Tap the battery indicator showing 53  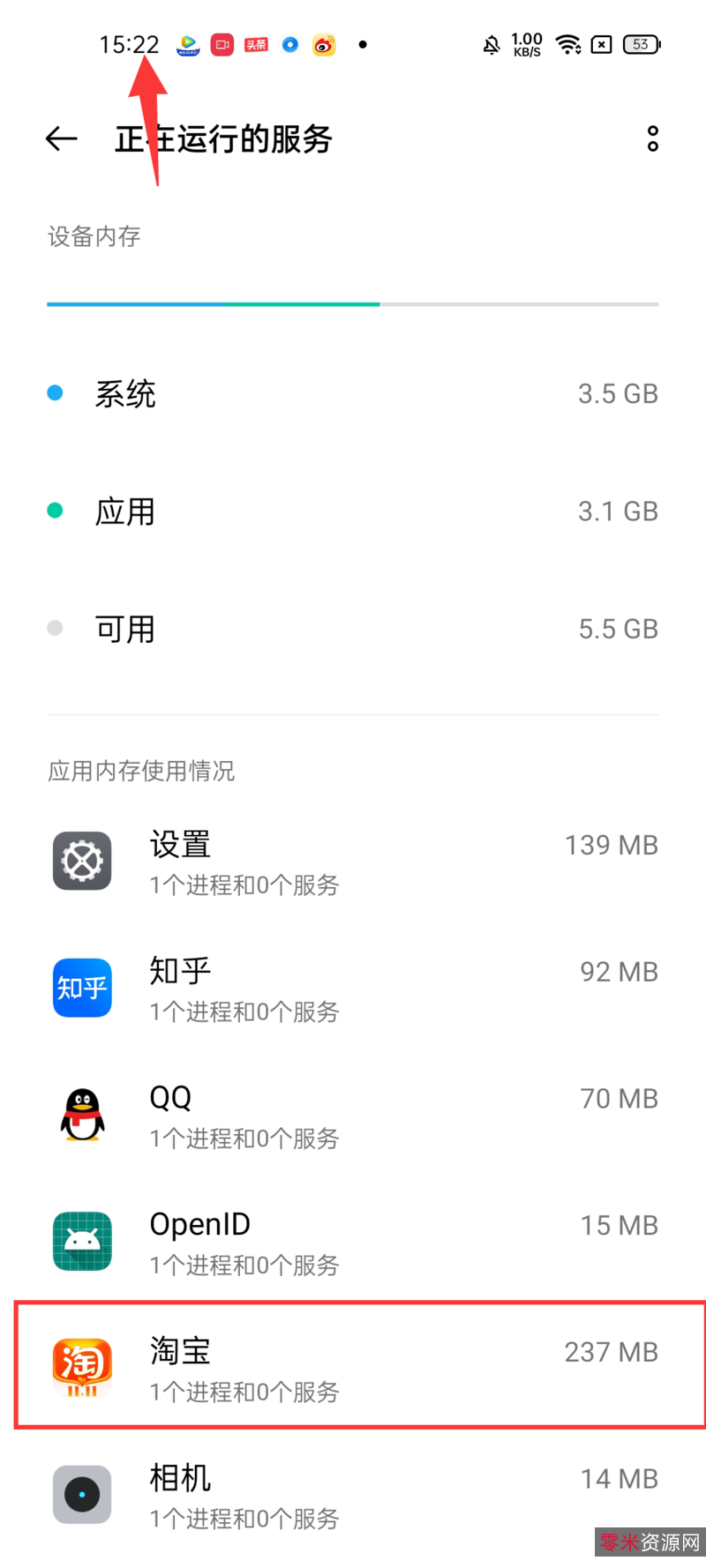coord(641,44)
